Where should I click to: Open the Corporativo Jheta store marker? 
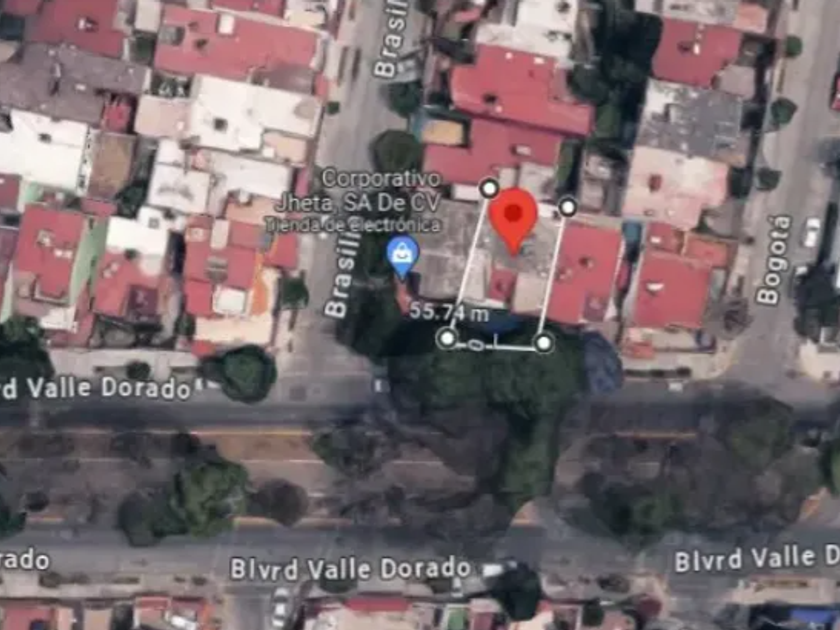coord(403,257)
